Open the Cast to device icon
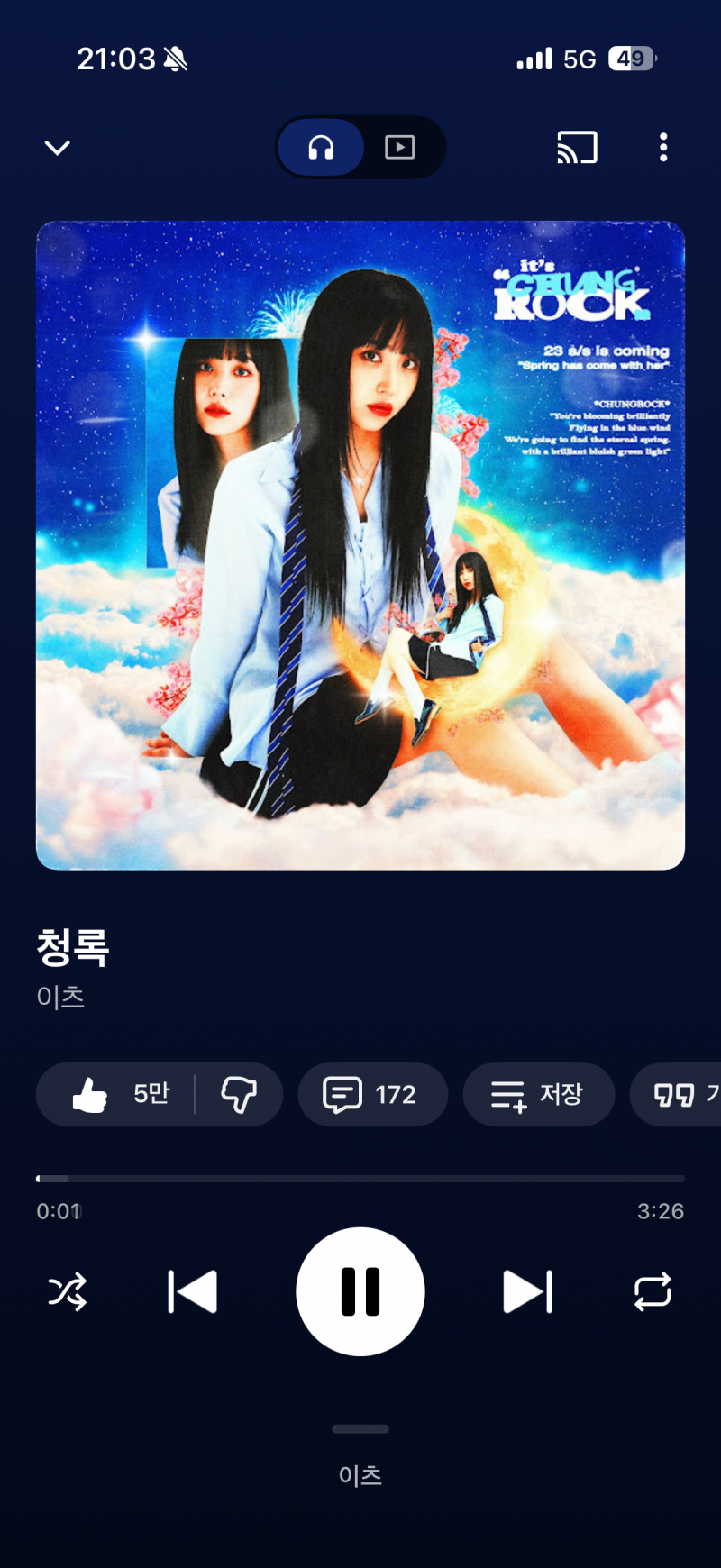The height and width of the screenshot is (1568, 721). [x=577, y=147]
